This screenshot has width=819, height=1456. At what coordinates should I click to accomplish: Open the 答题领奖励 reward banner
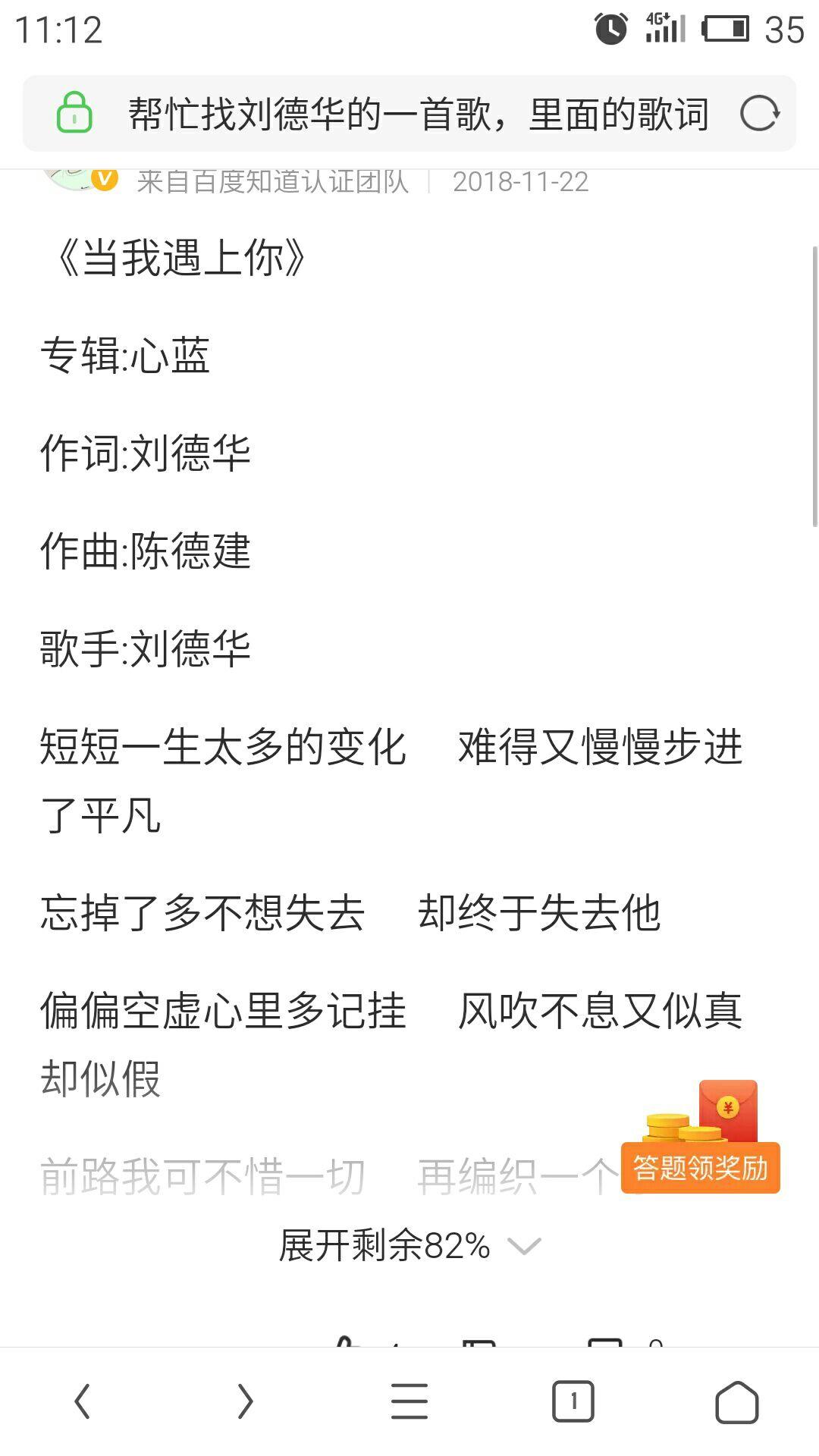point(701,1137)
